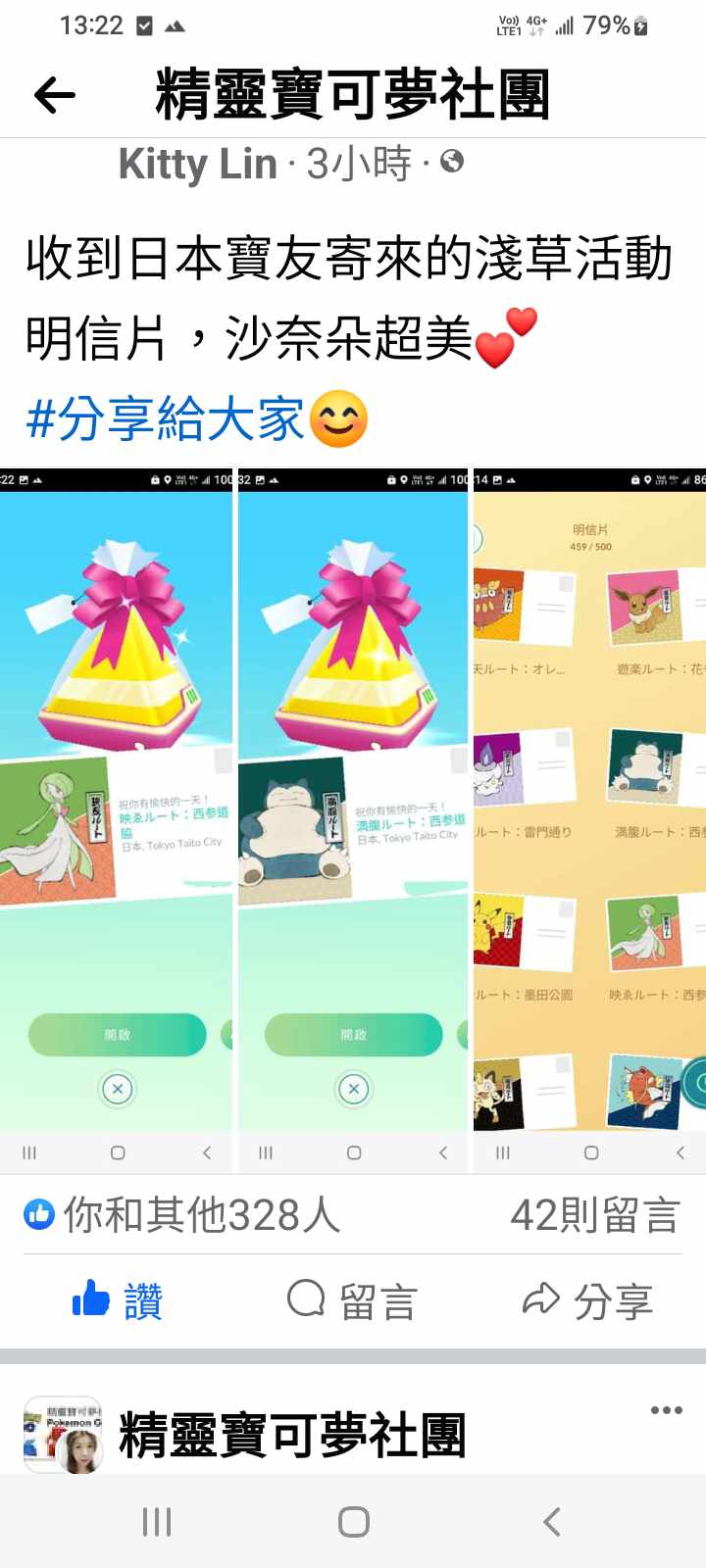
Task: Open recent apps from the navigation bar
Action: (157, 1521)
